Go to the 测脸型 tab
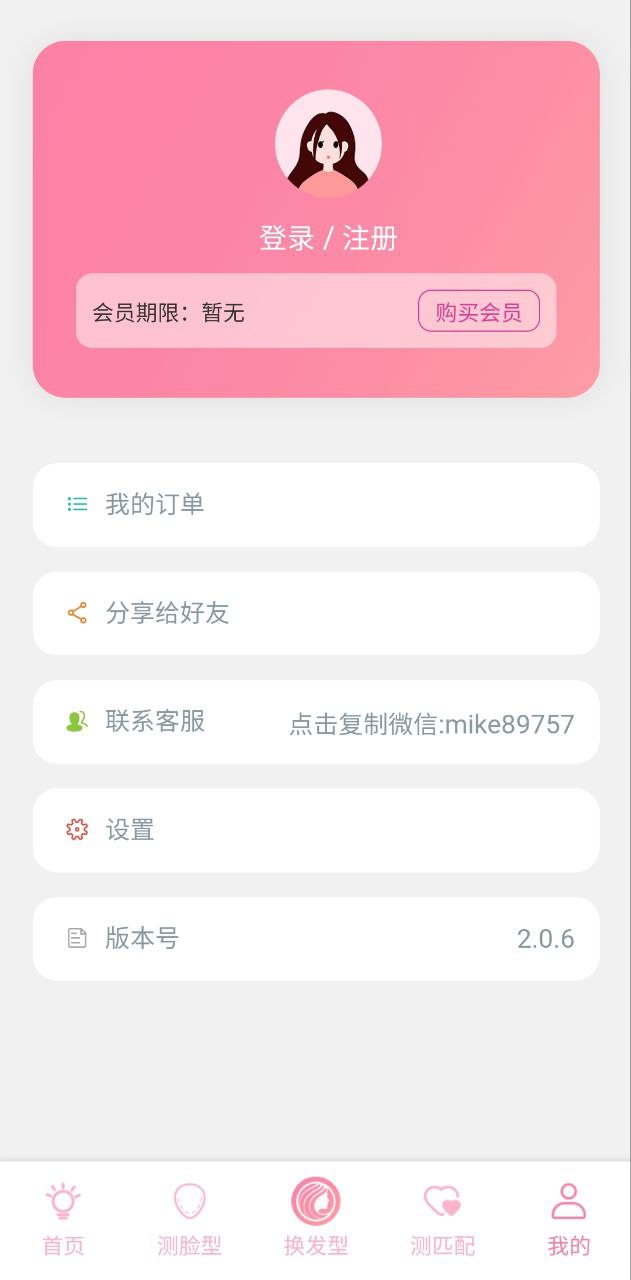Viewport: 631px width, 1280px height. pyautogui.click(x=189, y=1218)
